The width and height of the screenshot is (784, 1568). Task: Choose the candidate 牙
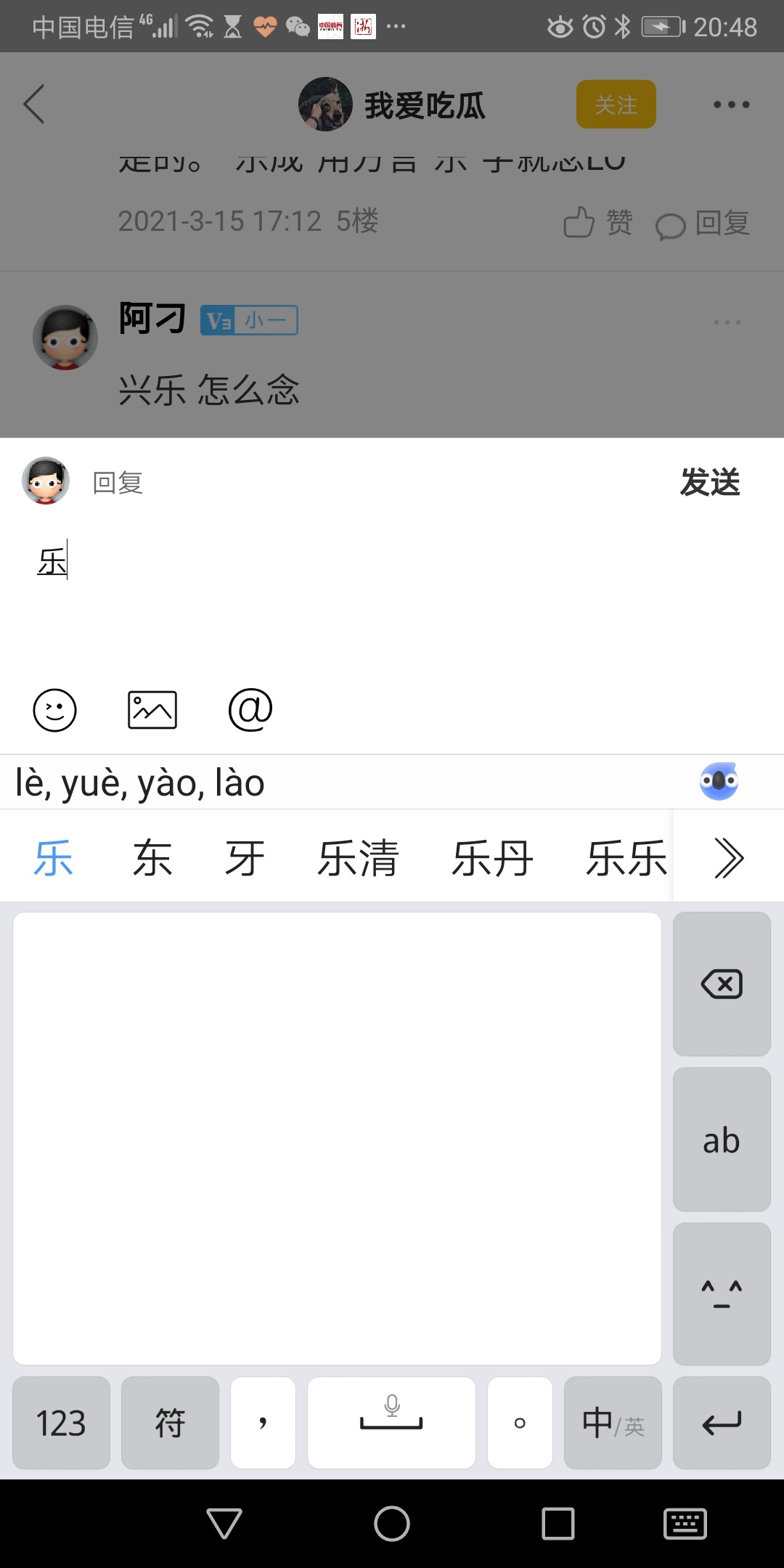tap(245, 858)
